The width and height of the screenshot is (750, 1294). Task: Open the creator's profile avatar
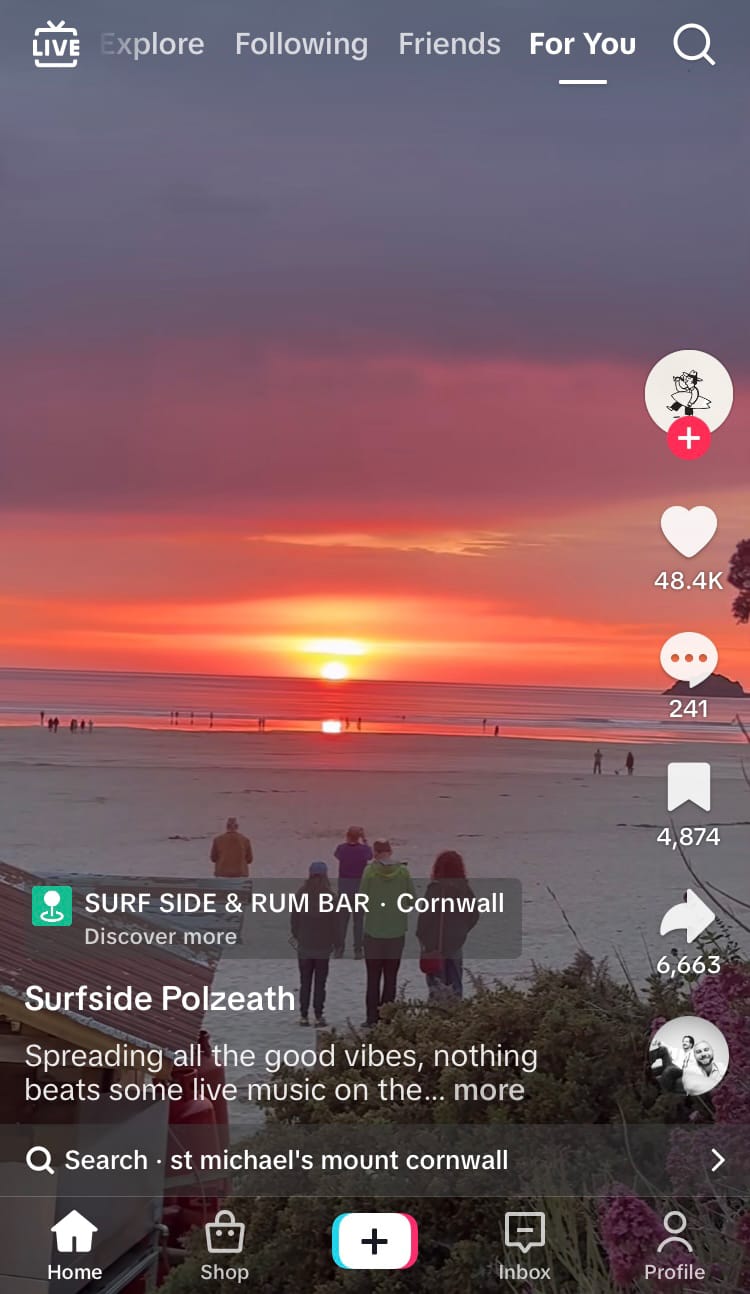688,392
